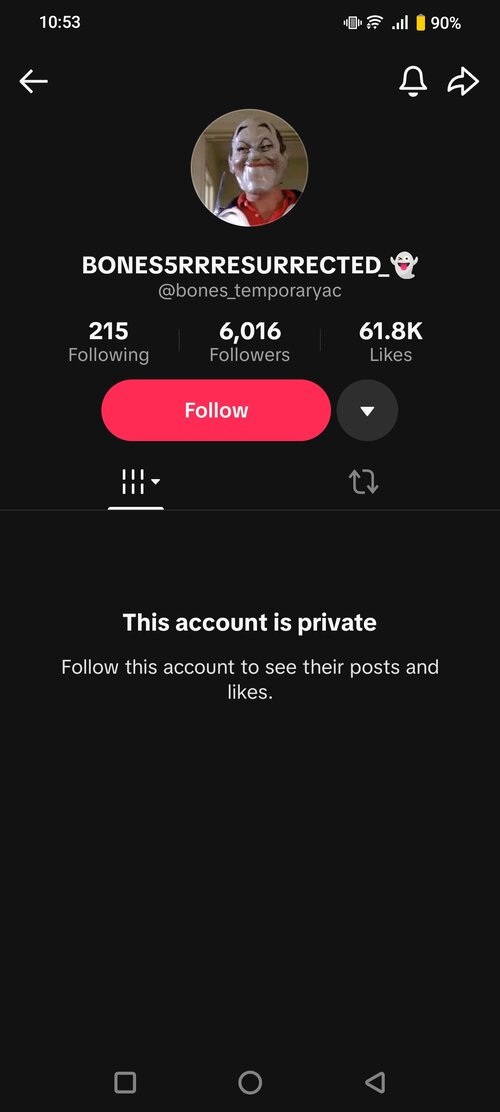Expand suggested accounts dropdown arrow
Viewport: 500px width, 1112px height.
point(367,411)
